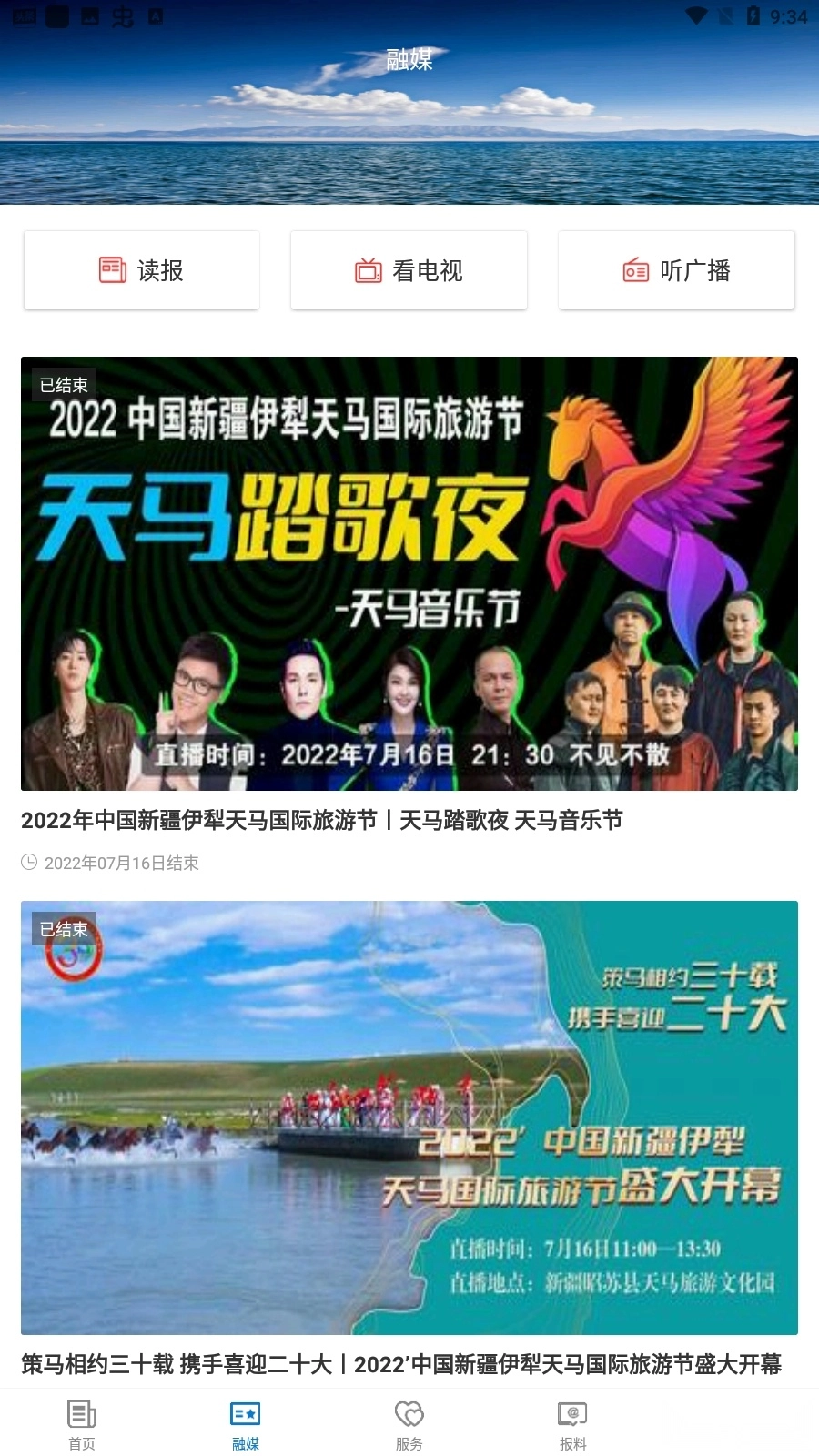Click the 融媒 star icon in bottom bar
The image size is (819, 1456).
coord(244,1413)
